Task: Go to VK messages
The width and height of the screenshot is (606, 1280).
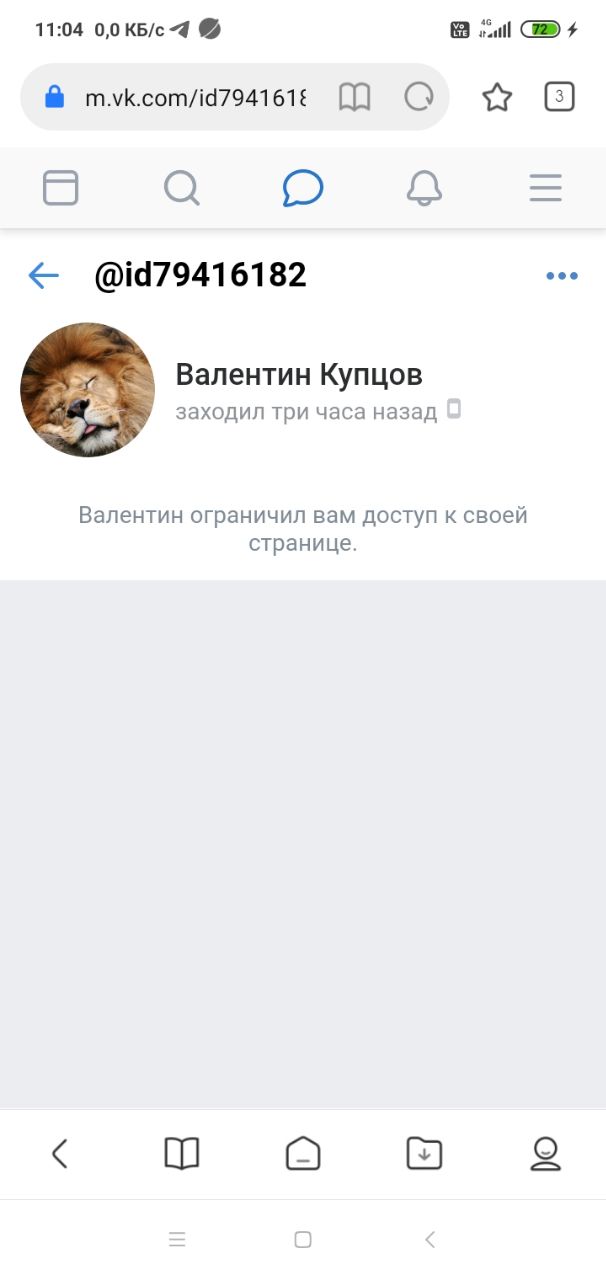Action: coord(302,188)
